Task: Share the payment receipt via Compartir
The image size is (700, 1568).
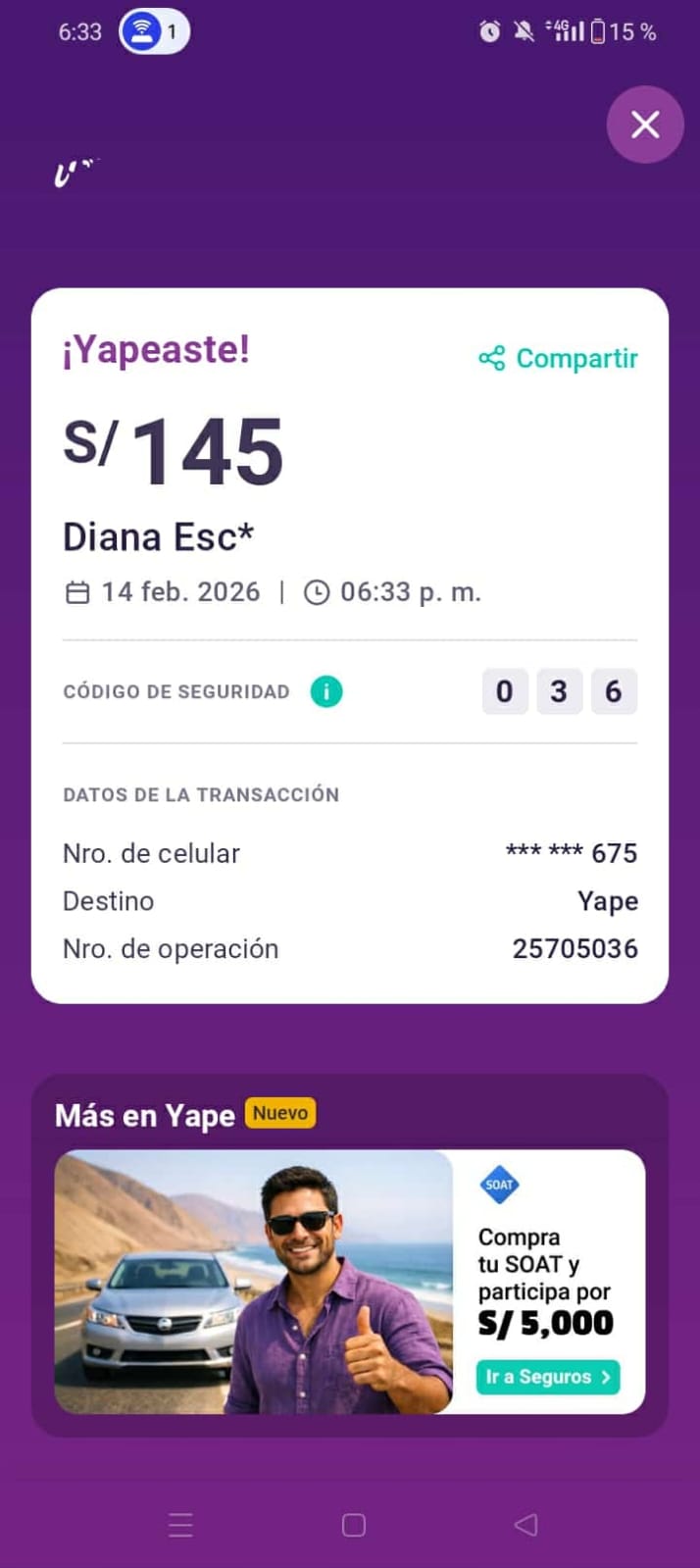Action: 559,359
